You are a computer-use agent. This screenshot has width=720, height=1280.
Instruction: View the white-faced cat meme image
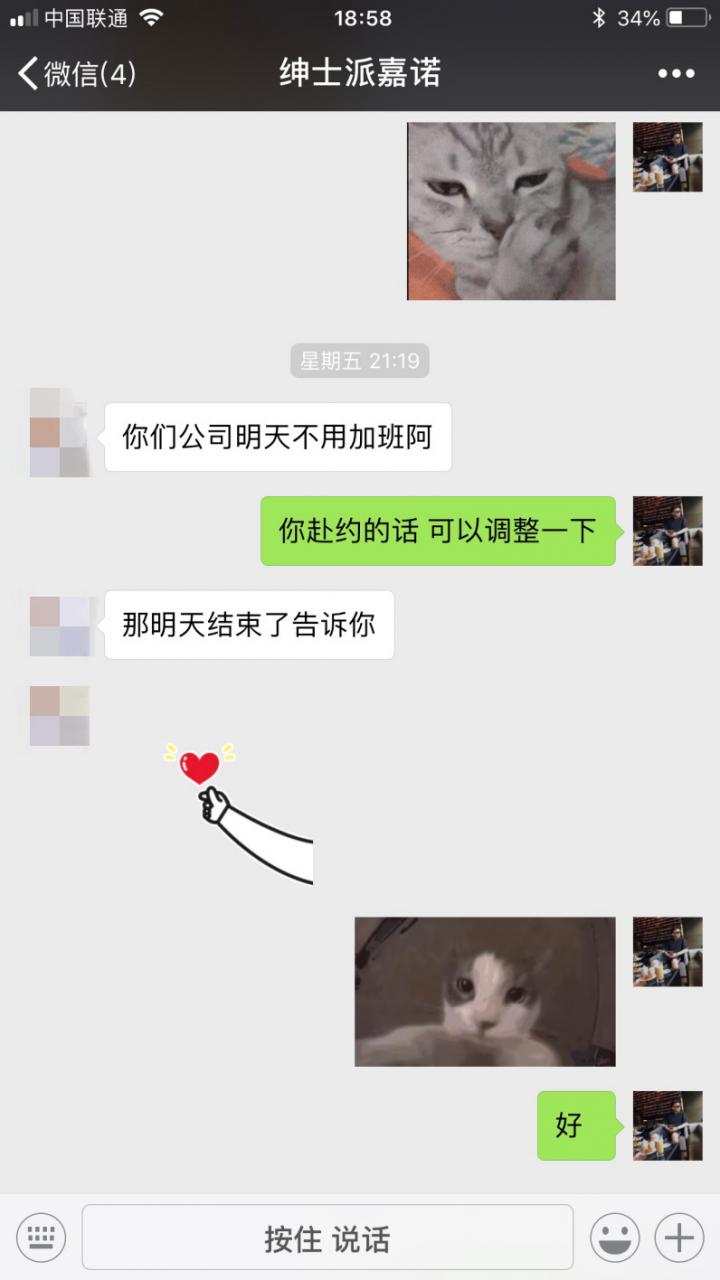[x=485, y=991]
